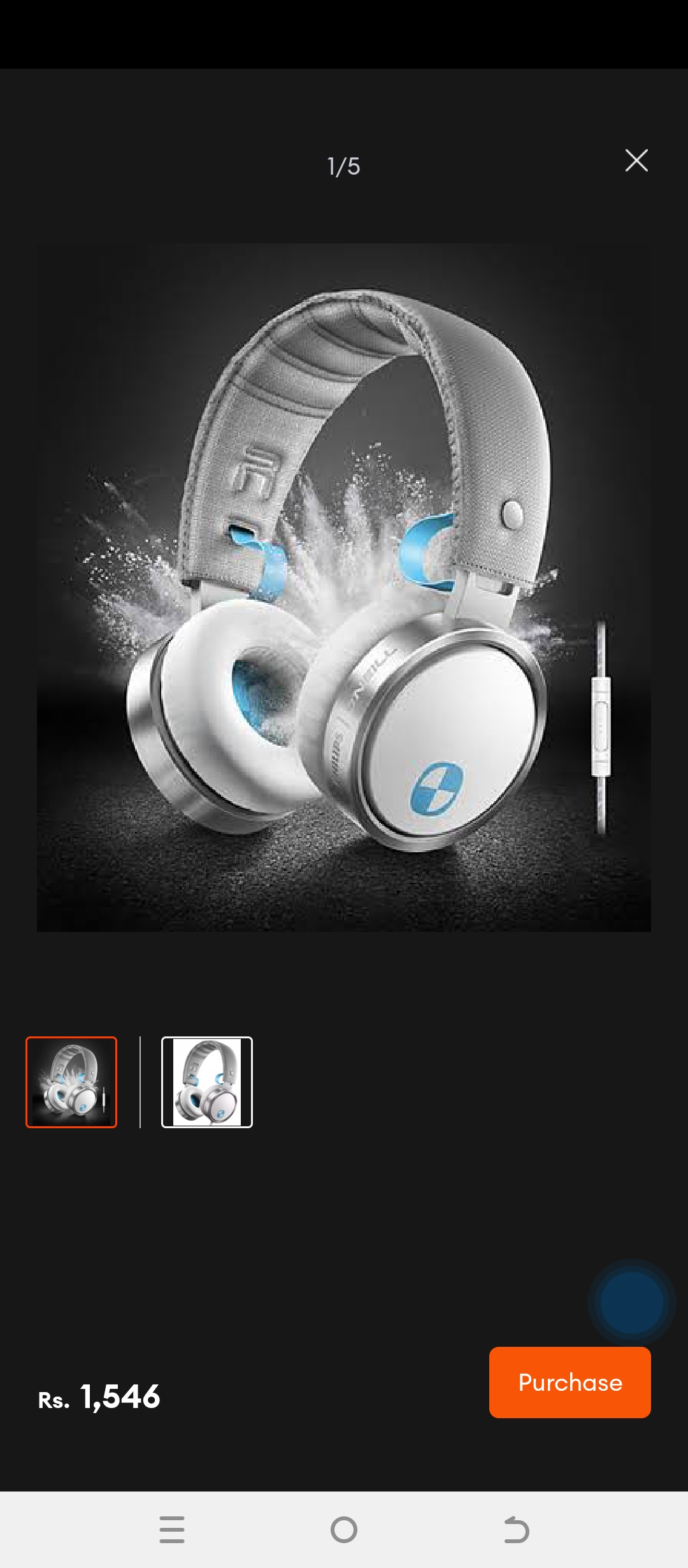This screenshot has width=688, height=1568.
Task: Go back using the system back button
Action: 516,1529
